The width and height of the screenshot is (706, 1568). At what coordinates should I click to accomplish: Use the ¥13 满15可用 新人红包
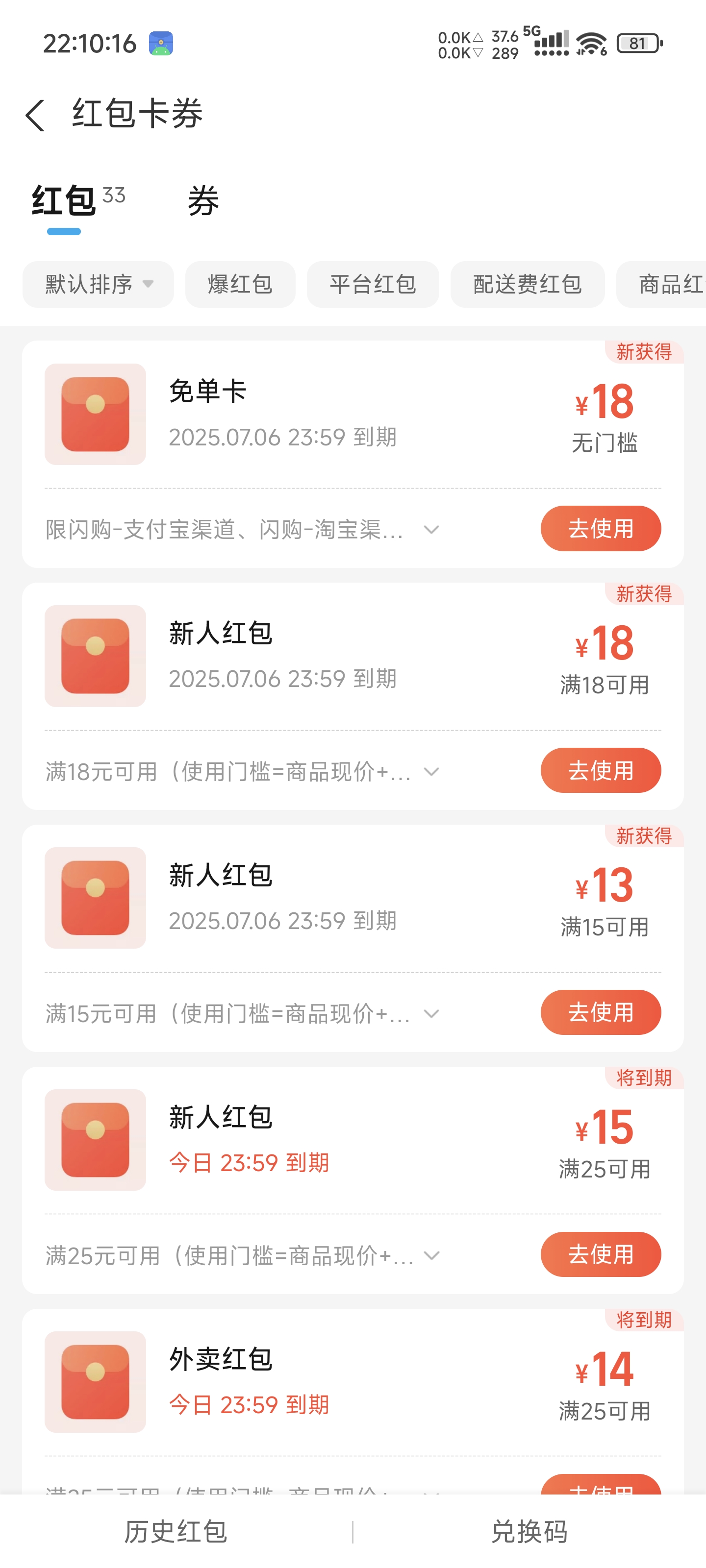(x=601, y=1012)
